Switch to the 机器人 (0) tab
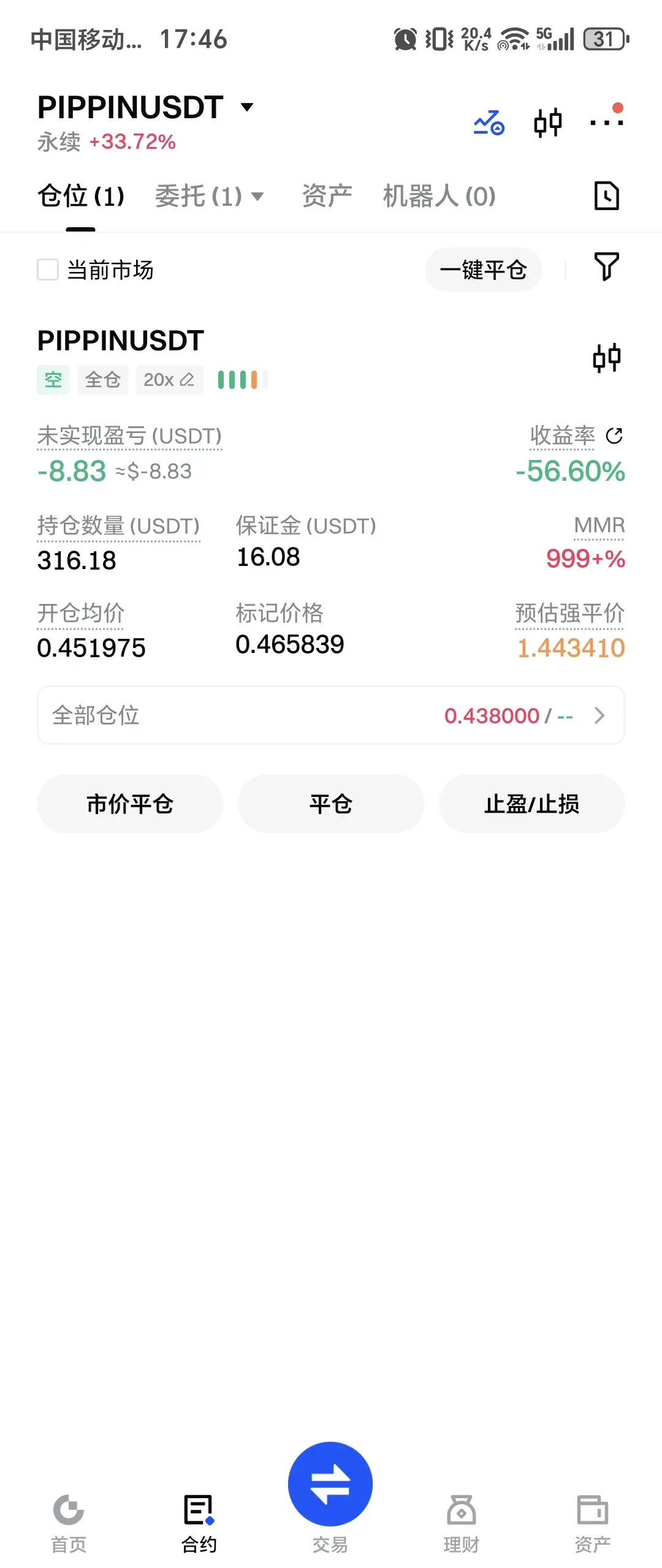The width and height of the screenshot is (662, 1568). [439, 196]
